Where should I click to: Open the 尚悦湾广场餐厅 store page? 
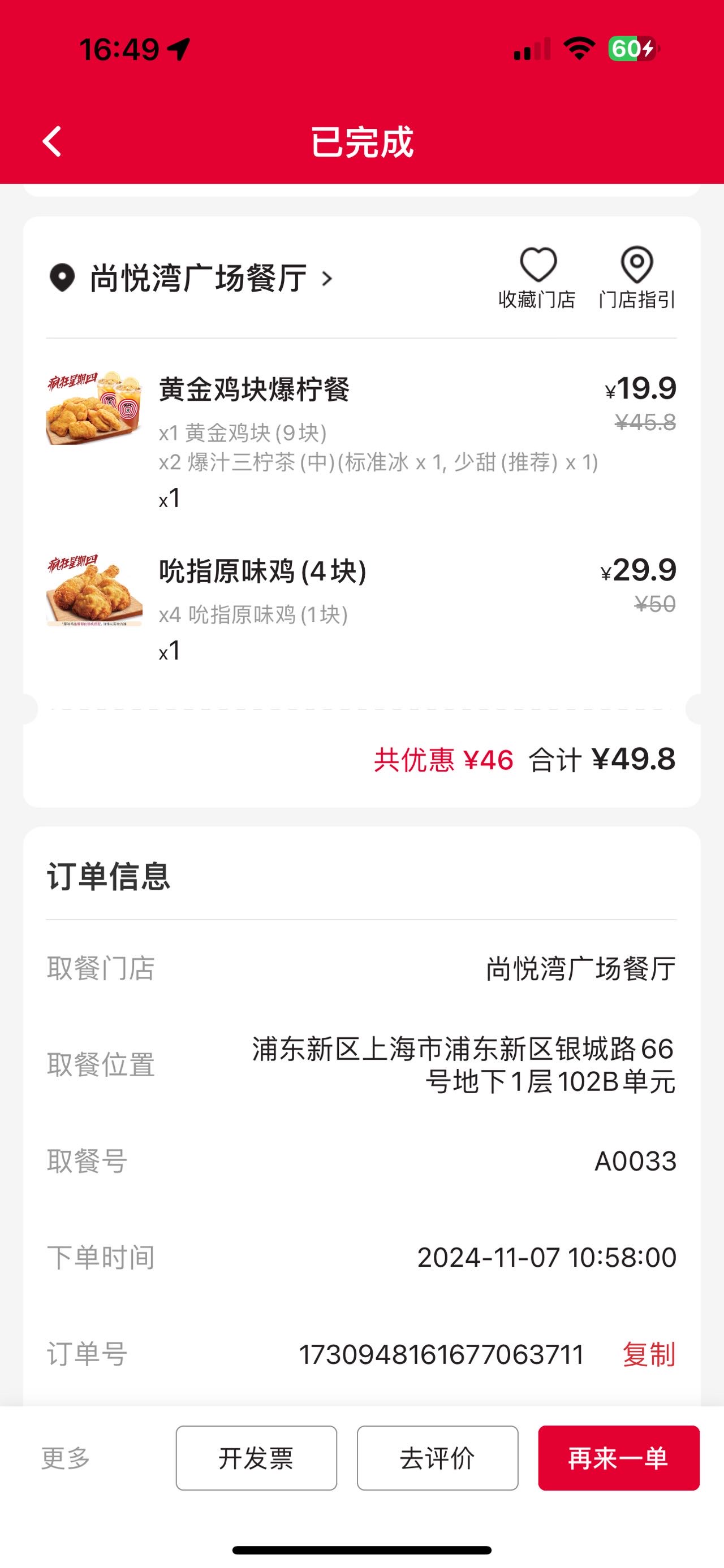coord(191,279)
